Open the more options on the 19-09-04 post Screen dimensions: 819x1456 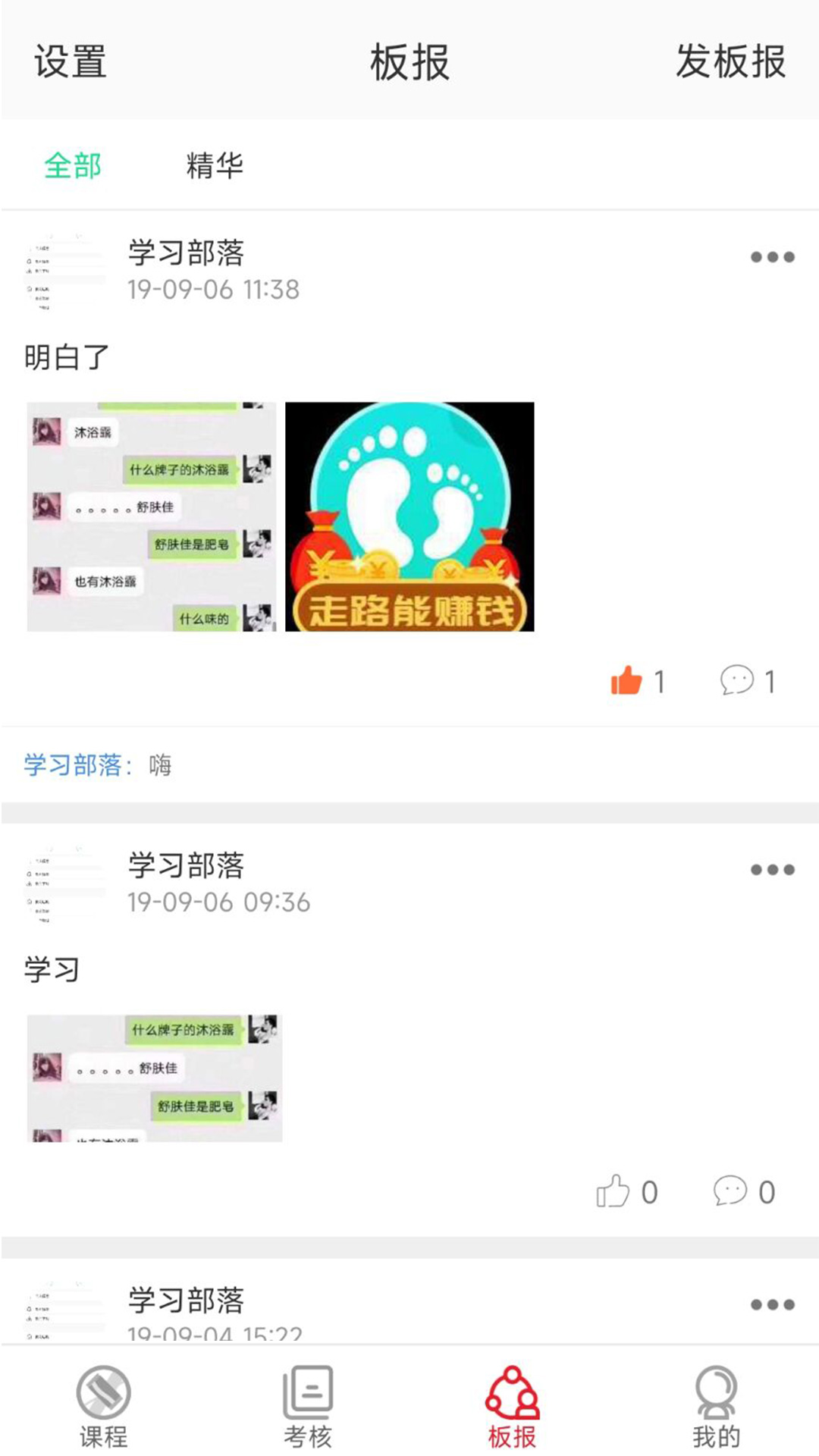pos(772,1304)
